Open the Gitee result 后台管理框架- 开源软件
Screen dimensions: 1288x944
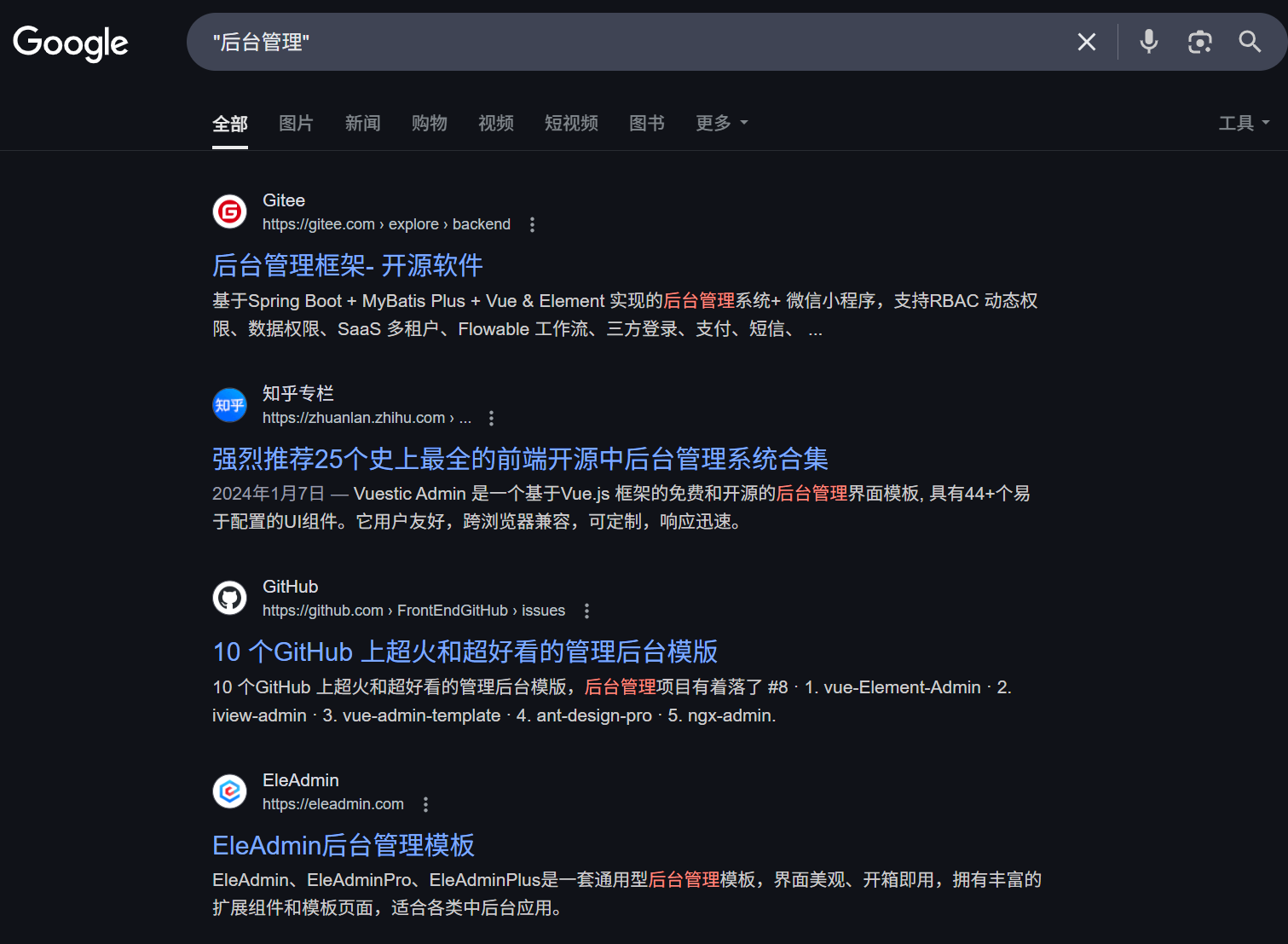347,265
